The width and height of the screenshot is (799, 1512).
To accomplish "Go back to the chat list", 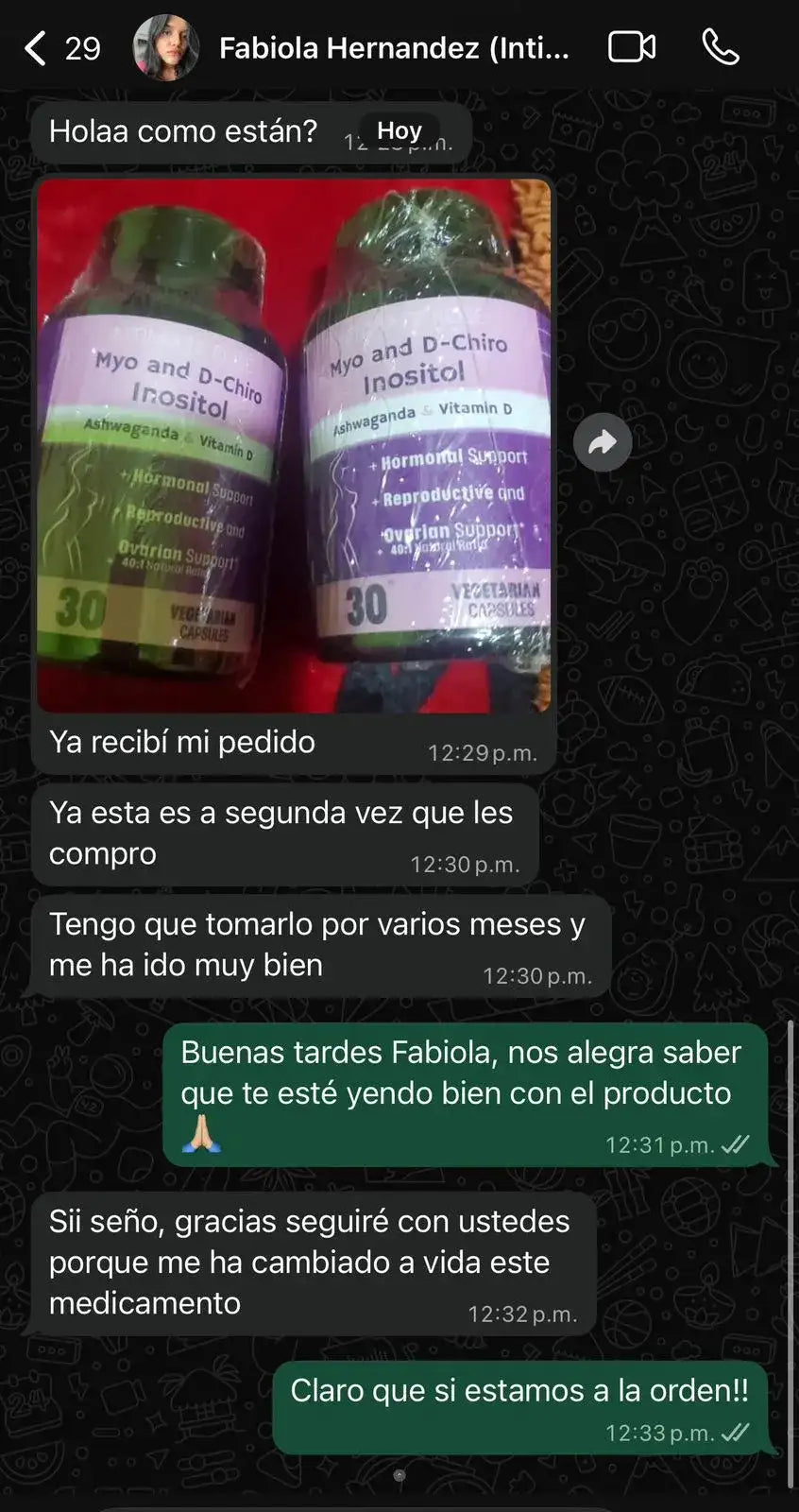I will click(36, 48).
